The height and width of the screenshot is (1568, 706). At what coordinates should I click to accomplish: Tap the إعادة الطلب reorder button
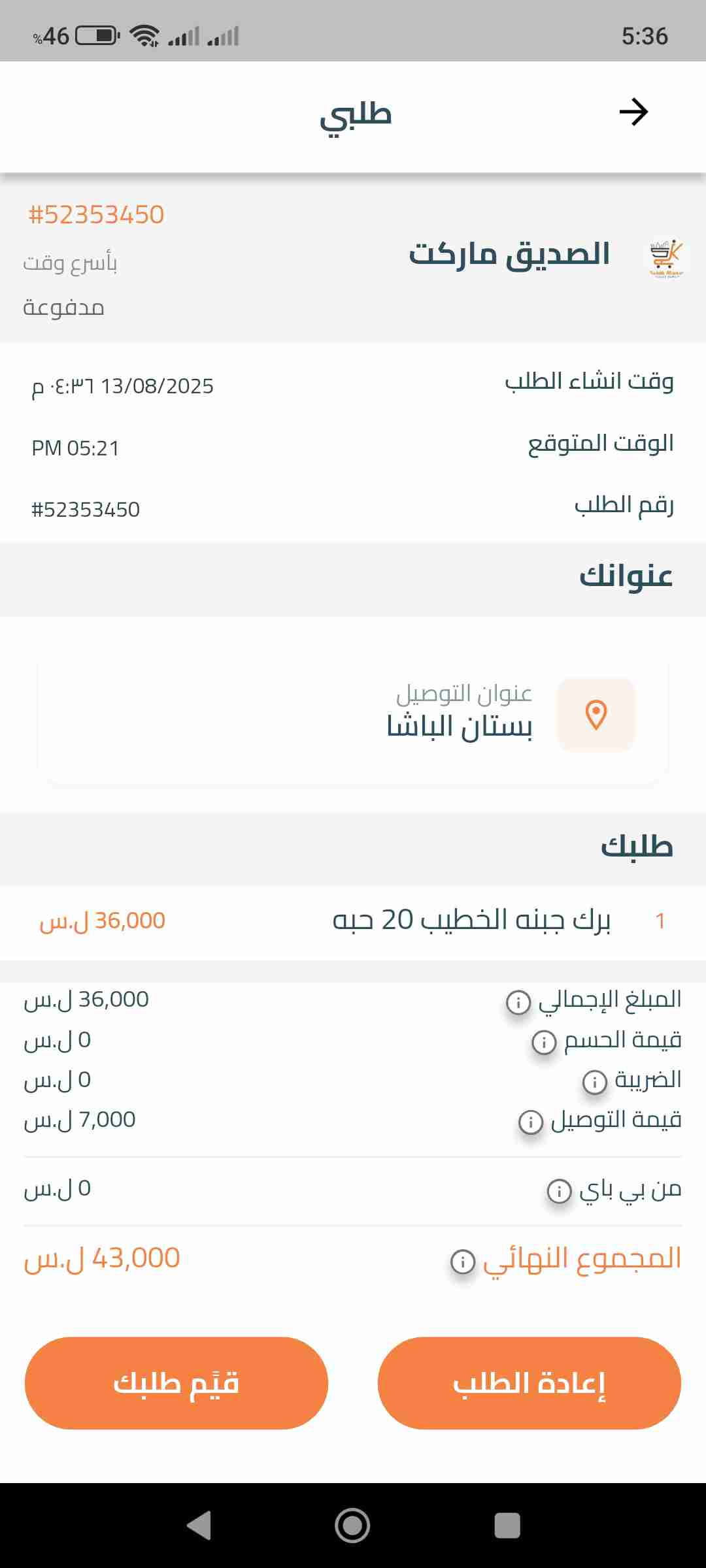529,1382
